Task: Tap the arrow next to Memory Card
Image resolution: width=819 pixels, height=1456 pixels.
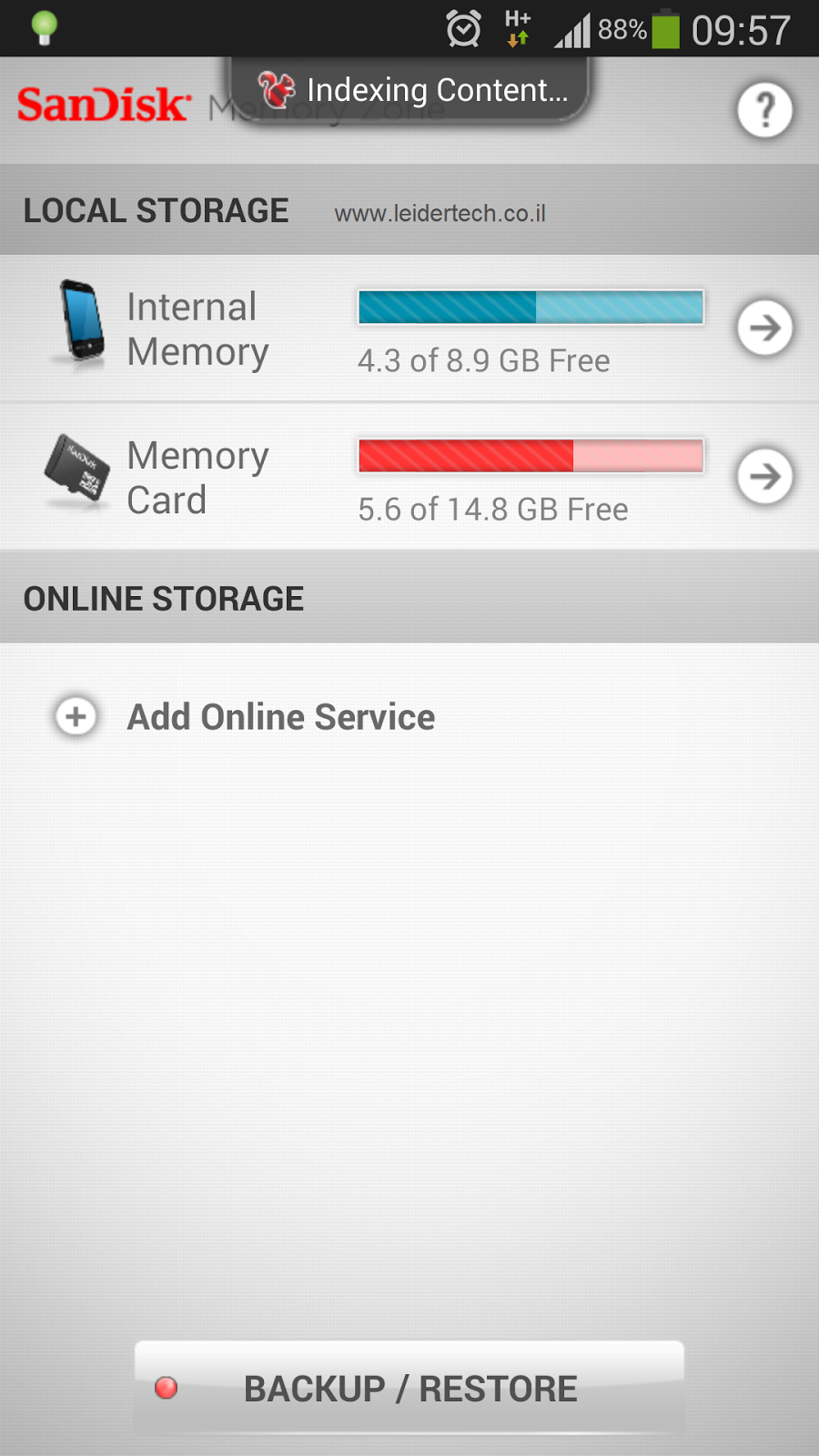Action: point(764,476)
